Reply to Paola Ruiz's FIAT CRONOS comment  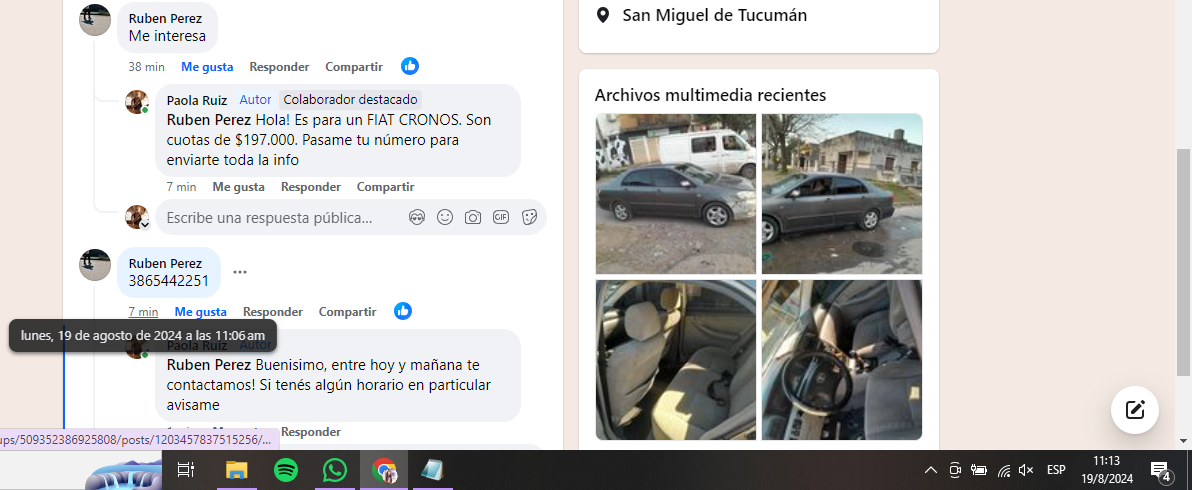(310, 187)
